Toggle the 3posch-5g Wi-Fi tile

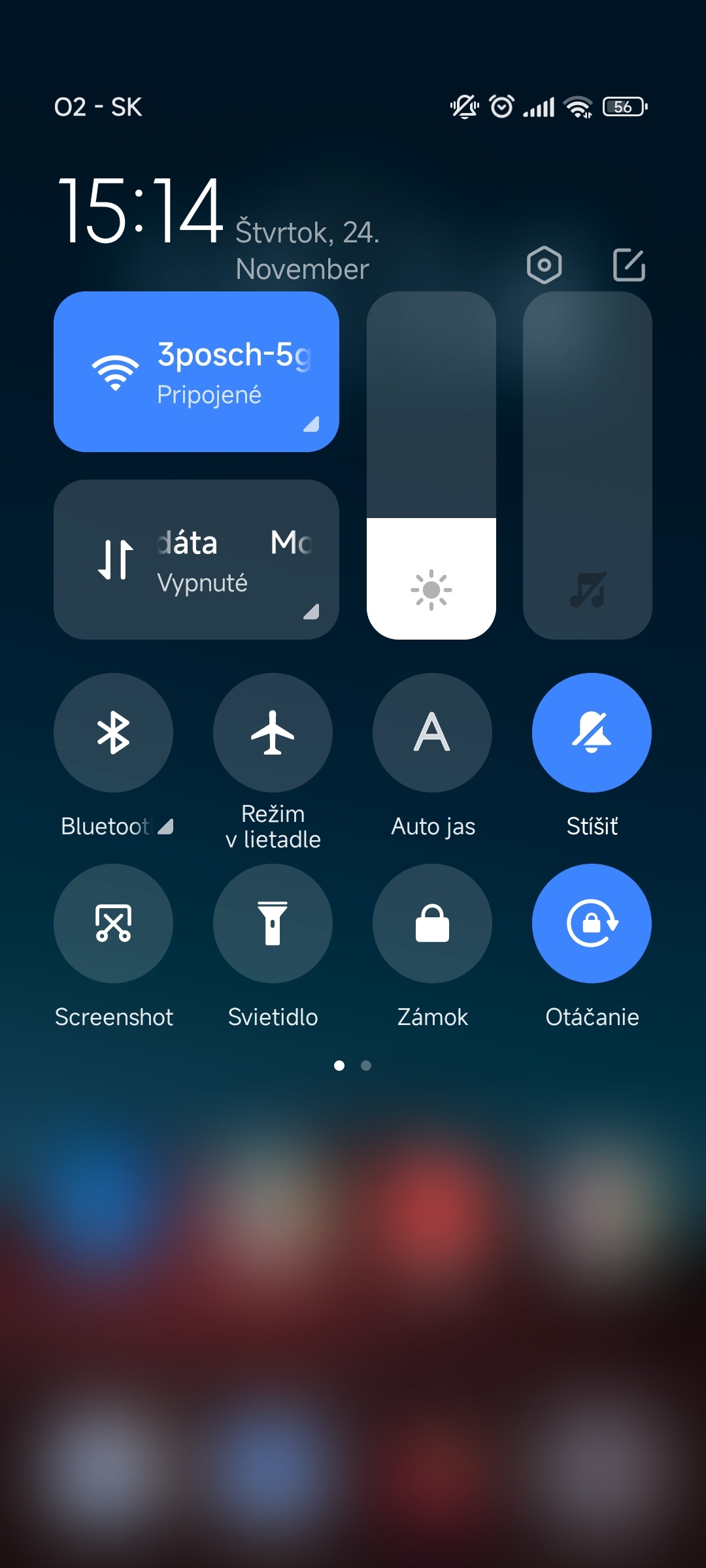pyautogui.click(x=196, y=372)
